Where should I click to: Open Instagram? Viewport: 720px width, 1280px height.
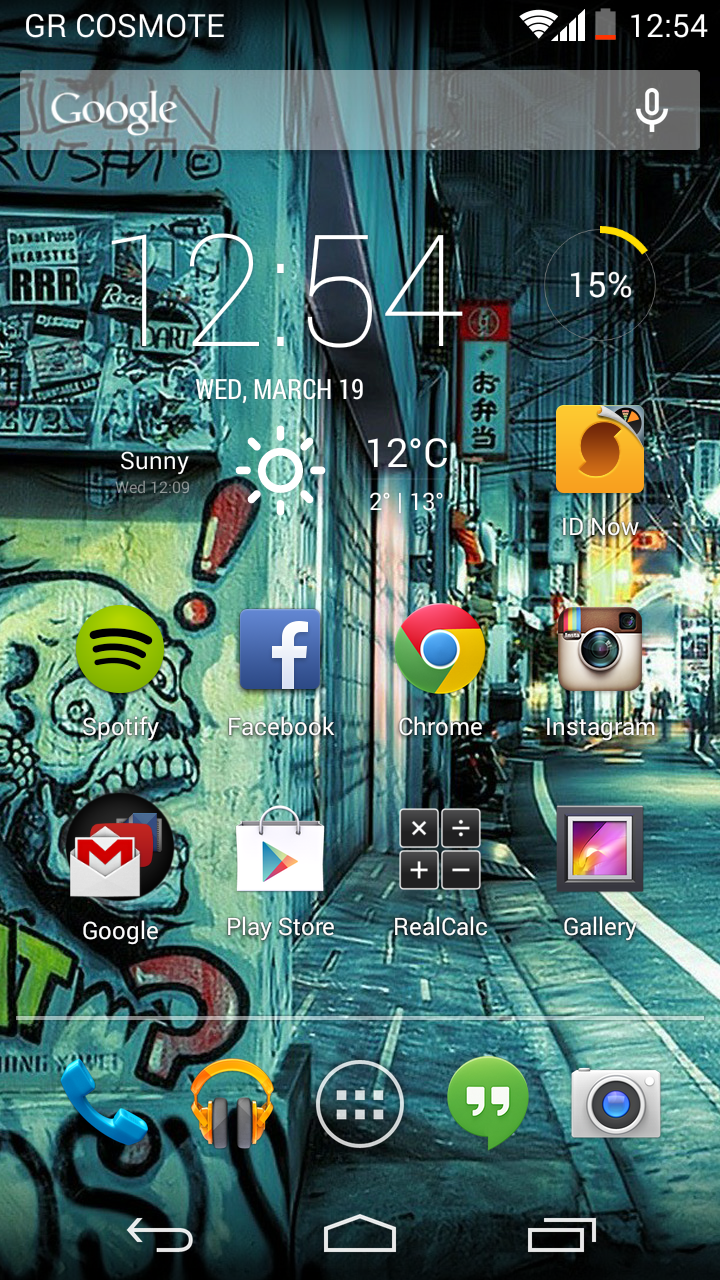600,670
